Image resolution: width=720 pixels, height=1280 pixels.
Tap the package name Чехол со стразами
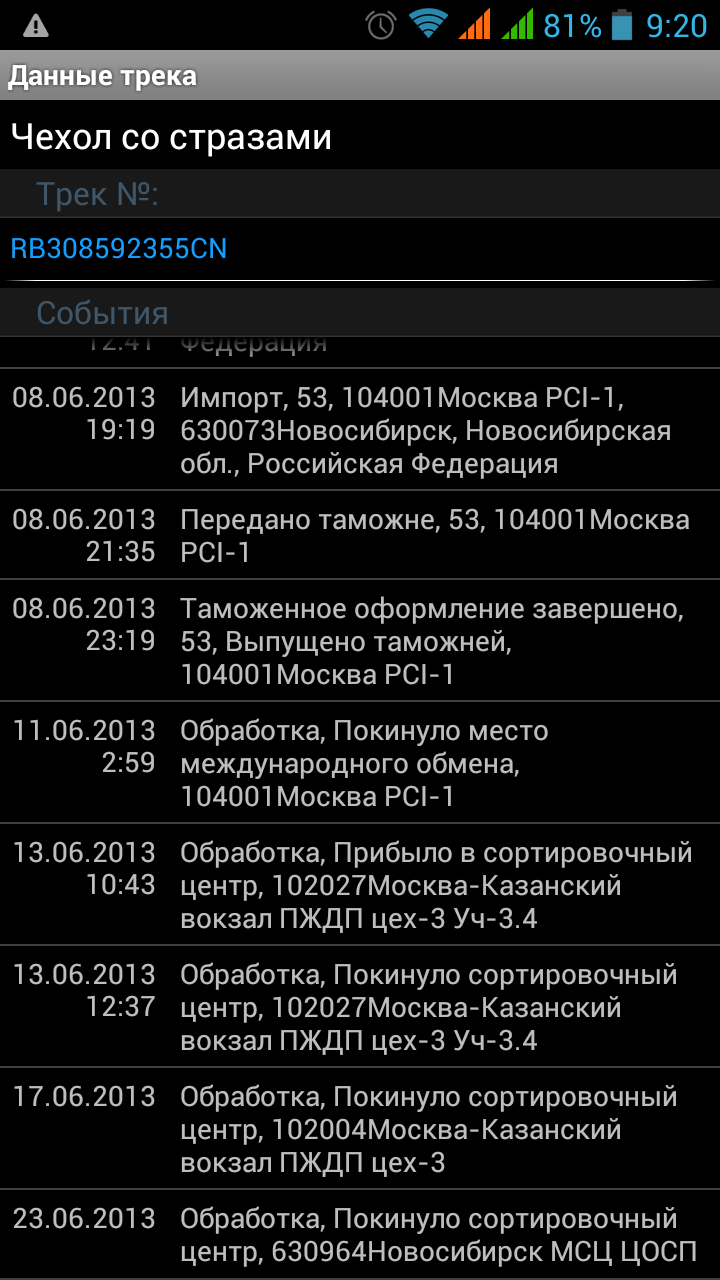point(171,137)
